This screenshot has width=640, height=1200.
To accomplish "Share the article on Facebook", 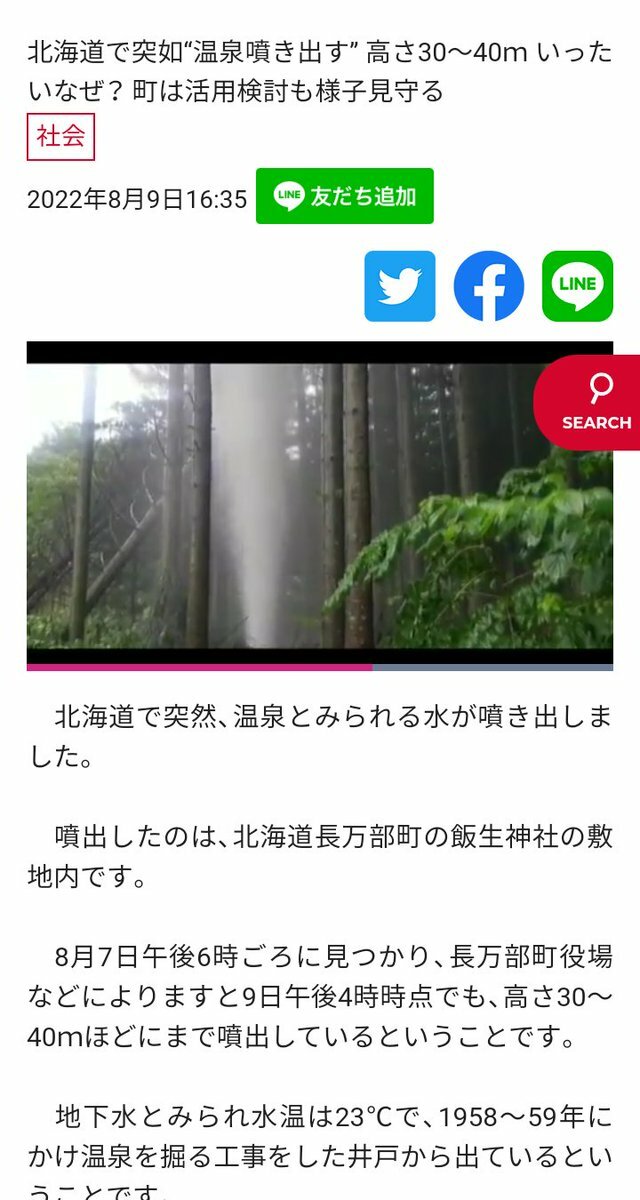I will click(x=488, y=286).
